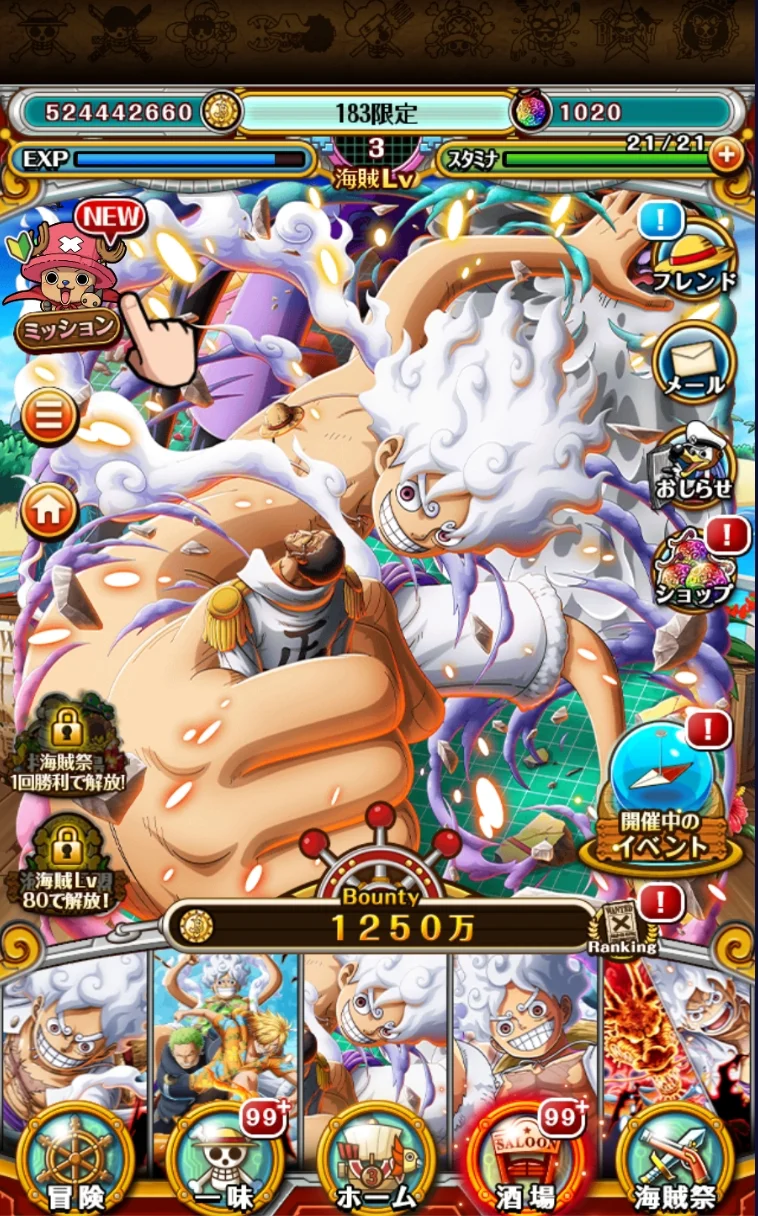Open the red hamburger menu button
Viewport: 758px width, 1216px height.
pos(49,418)
